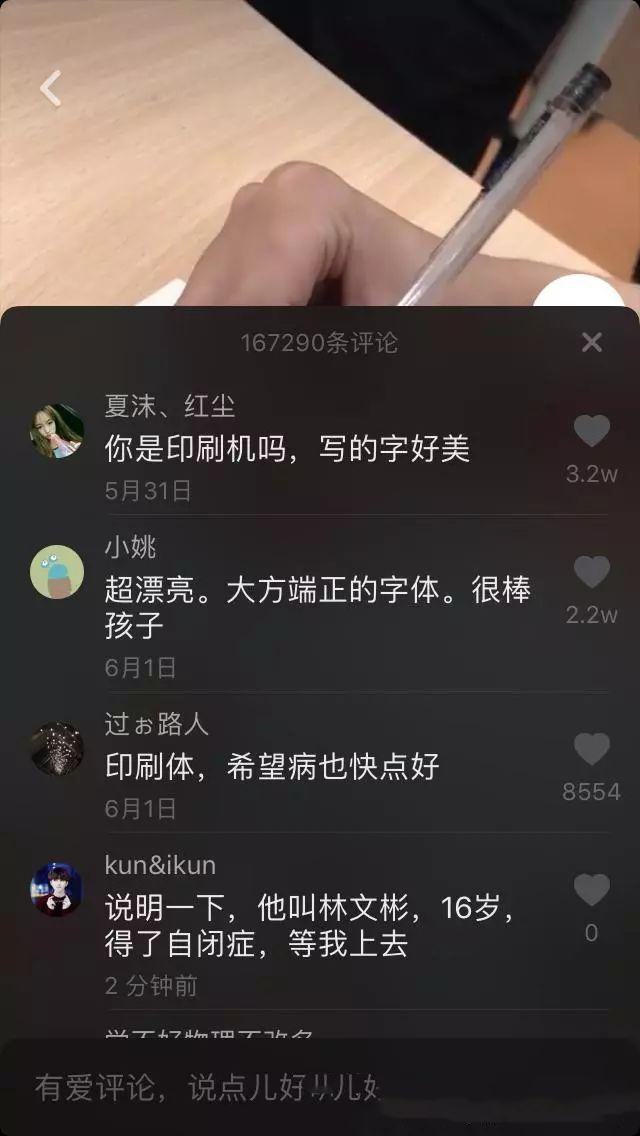Like the comment from 过ぉ路人

click(591, 750)
